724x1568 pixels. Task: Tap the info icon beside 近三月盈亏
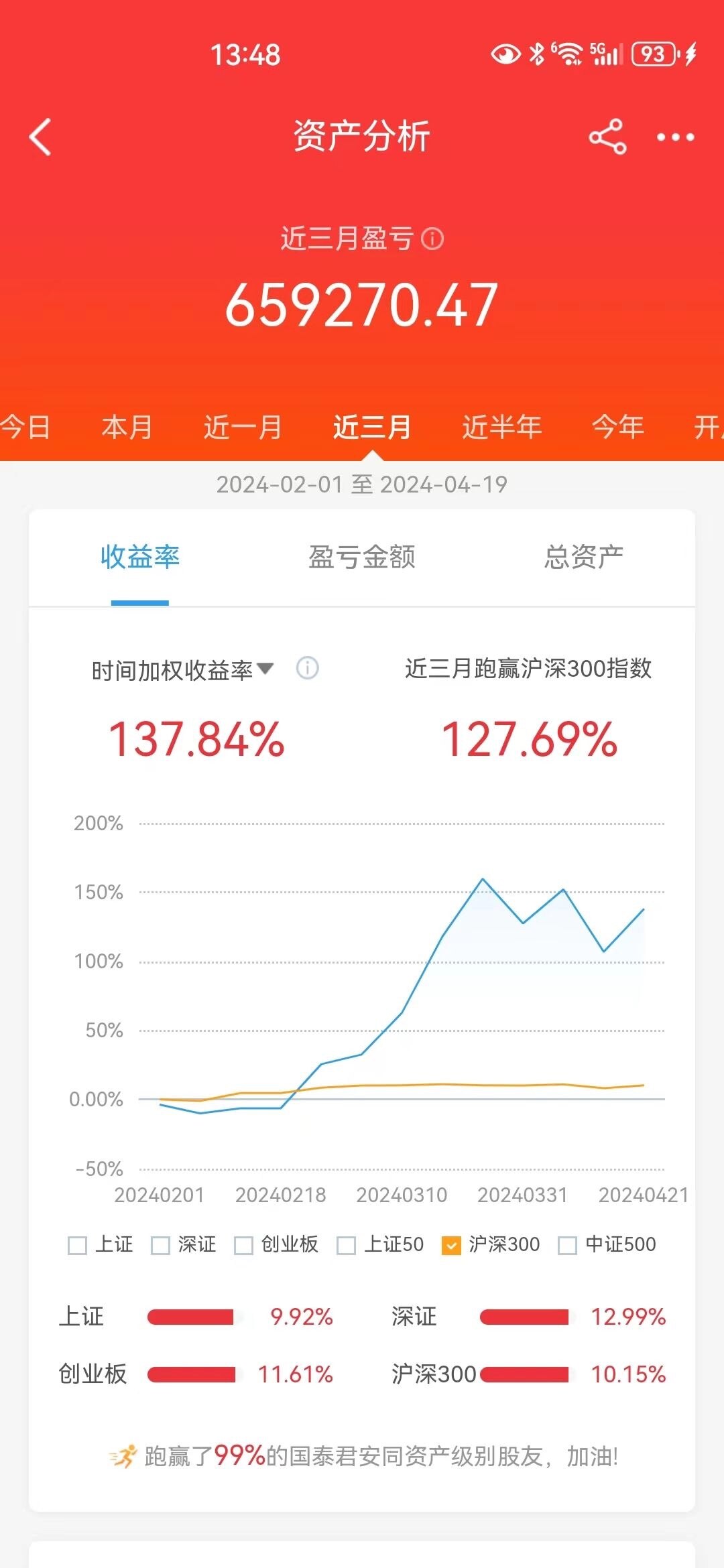coord(432,239)
